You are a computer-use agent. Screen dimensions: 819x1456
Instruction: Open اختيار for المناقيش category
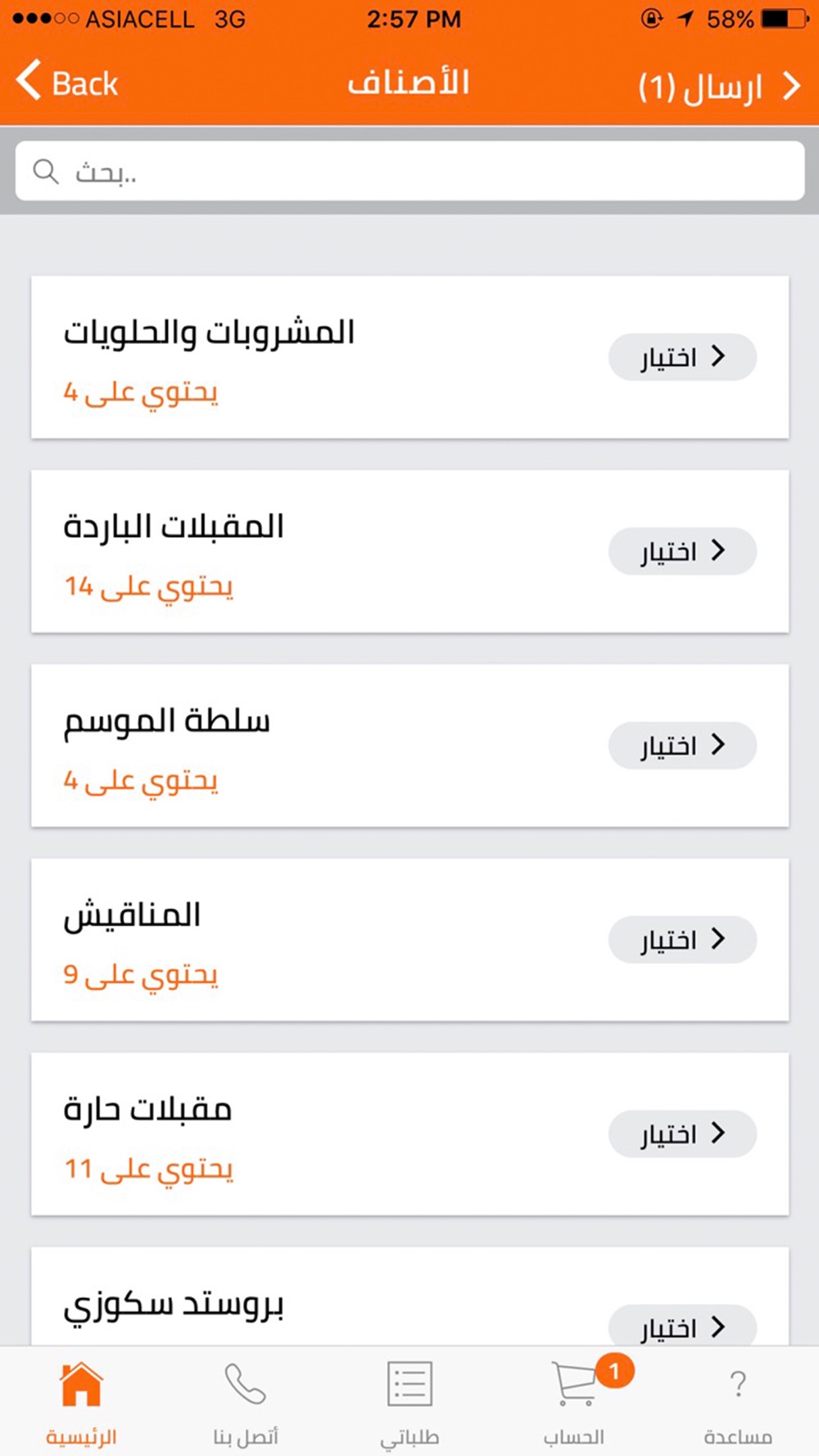pos(682,938)
